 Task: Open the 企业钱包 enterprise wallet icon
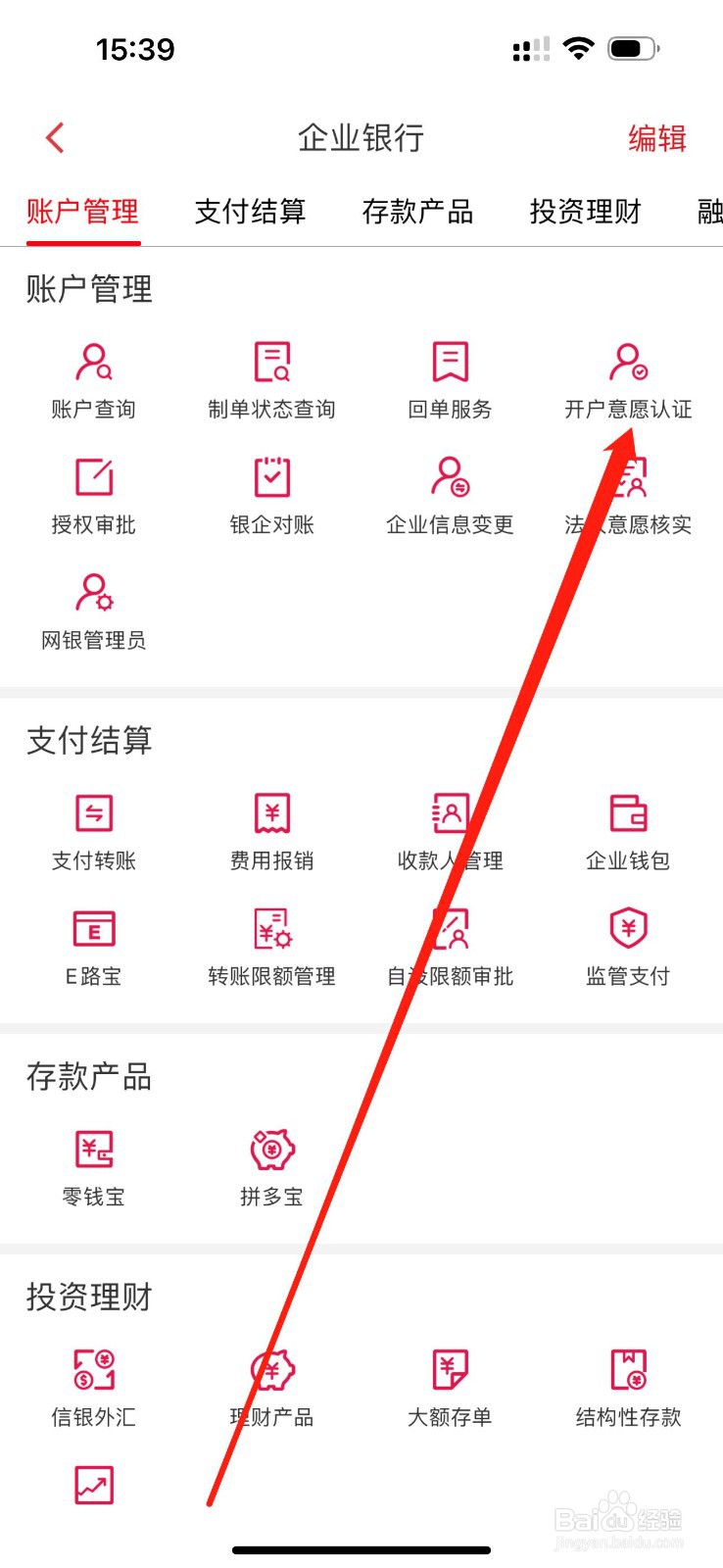627,828
